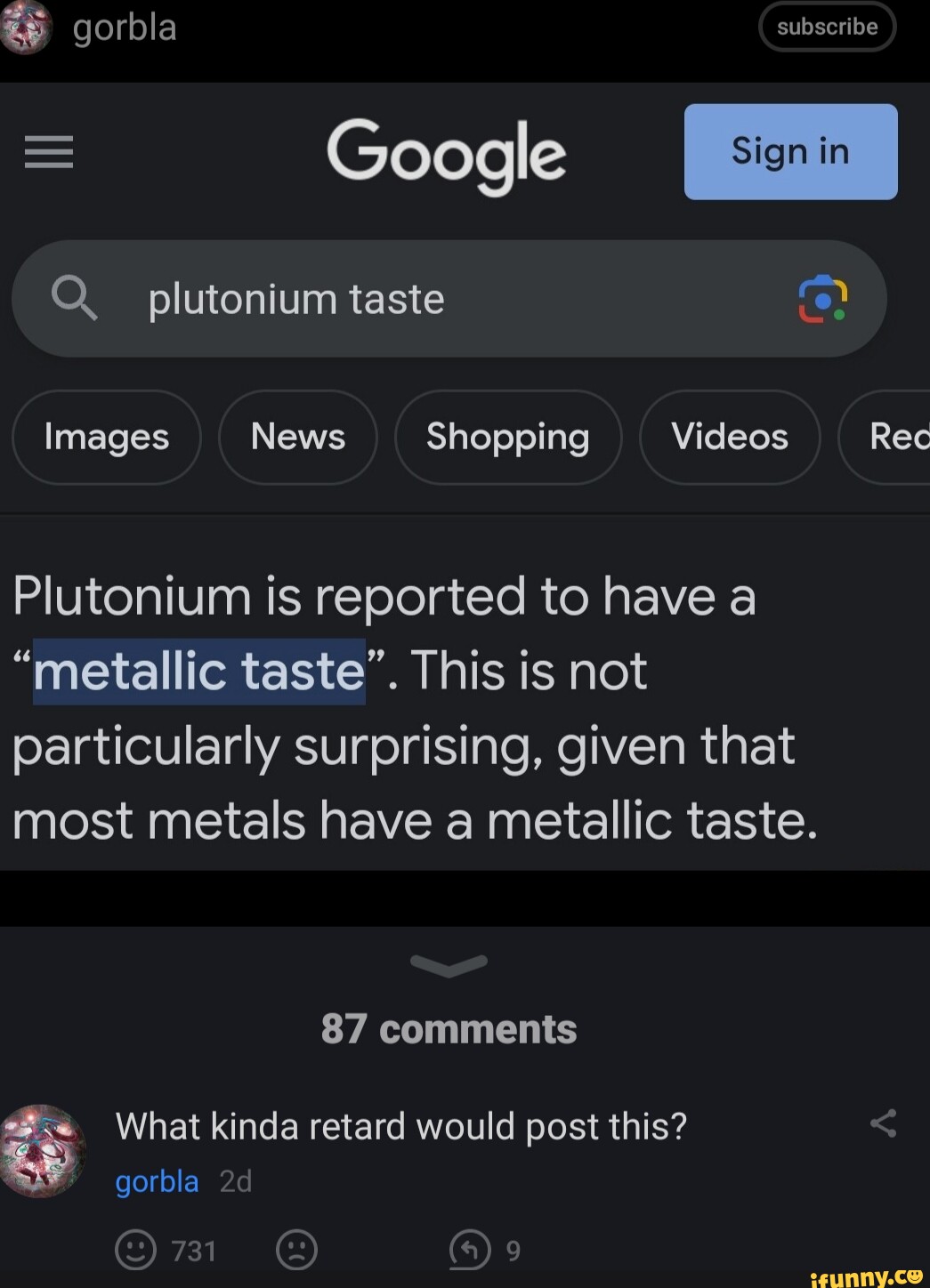
Task: Tap the frown dislike icon
Action: coord(296,1249)
